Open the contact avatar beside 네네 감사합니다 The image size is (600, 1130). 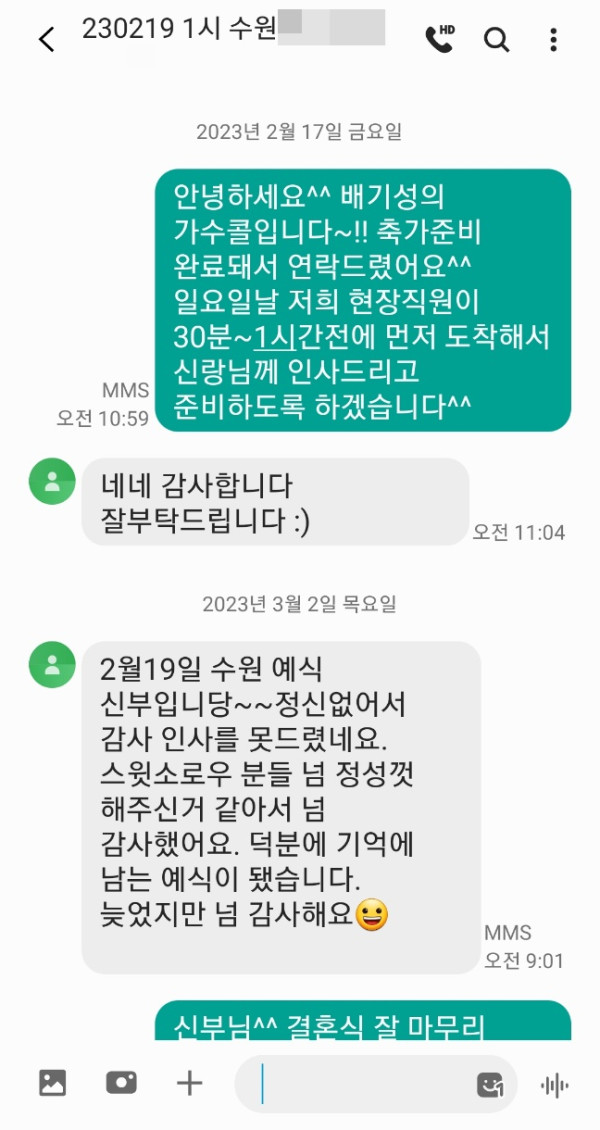(x=52, y=482)
